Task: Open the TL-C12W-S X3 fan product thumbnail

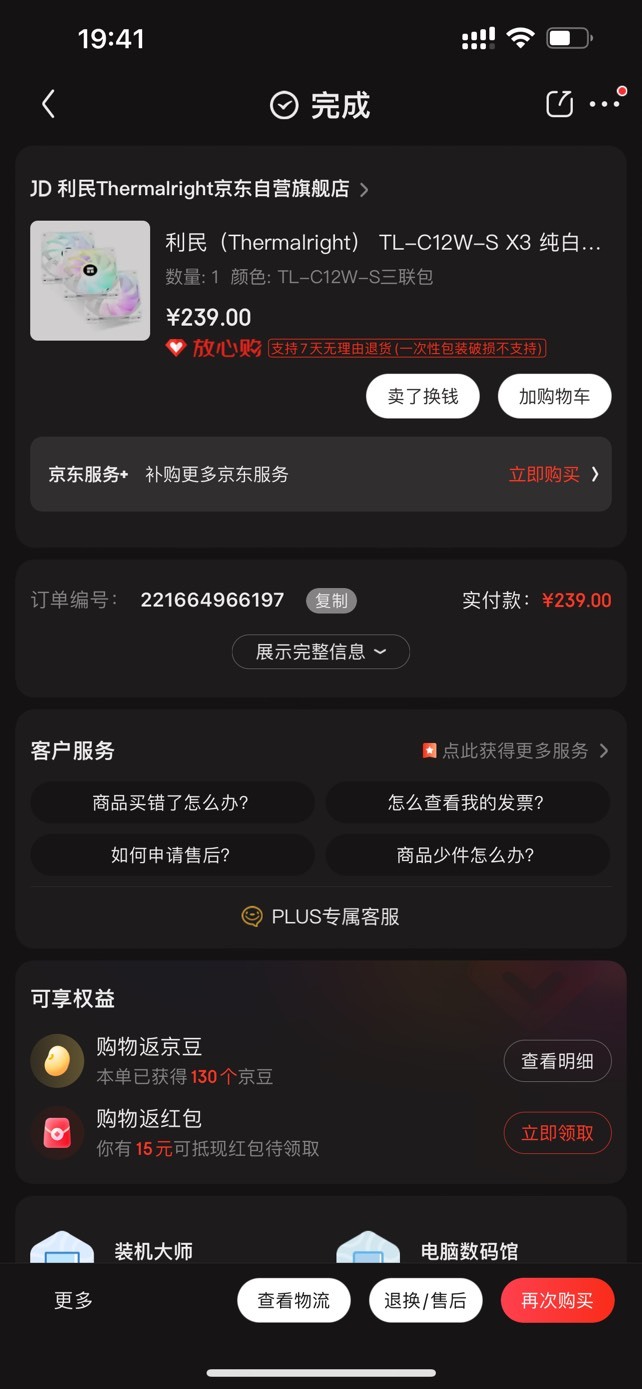Action: (x=90, y=281)
